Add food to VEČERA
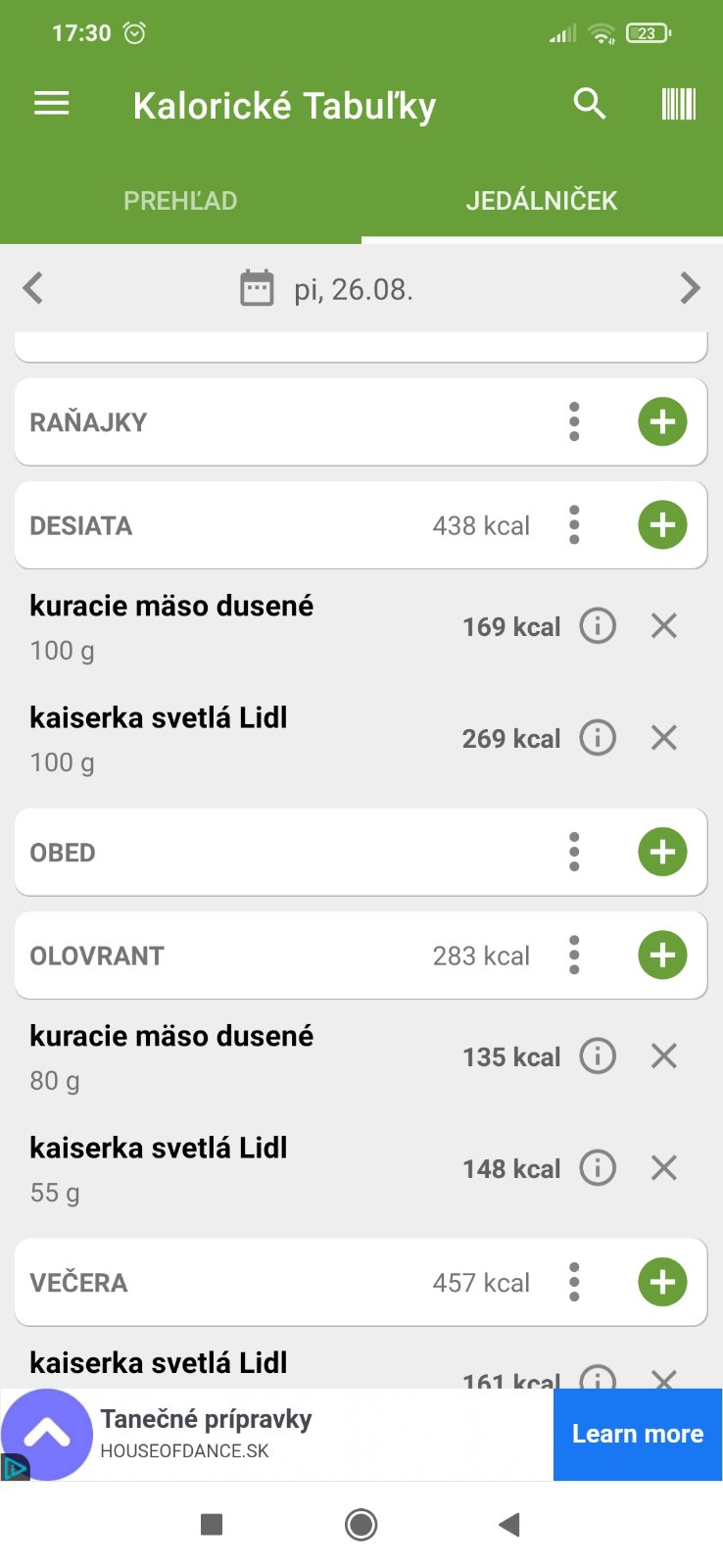Screen dimensions: 723x1568 (x=662, y=1282)
